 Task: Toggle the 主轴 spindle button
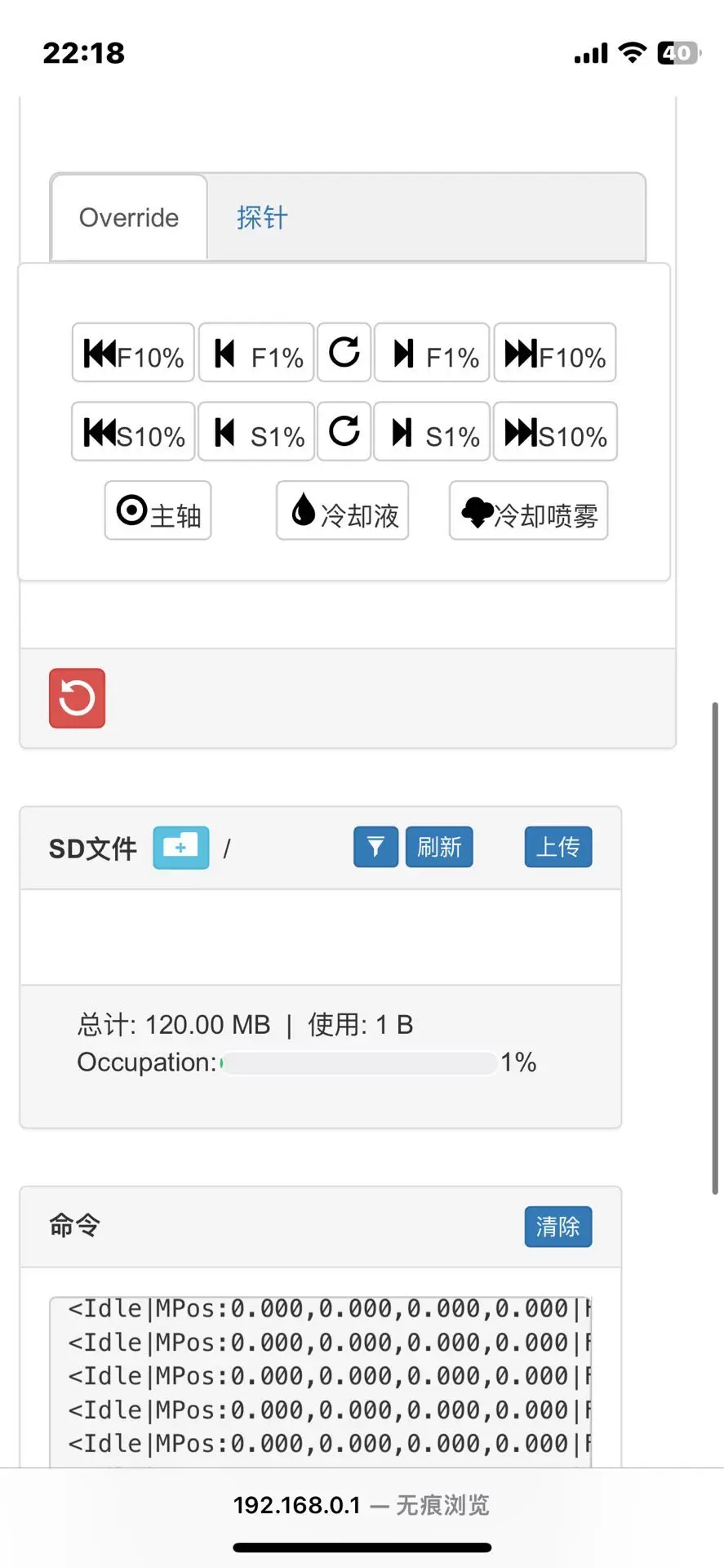pos(158,510)
